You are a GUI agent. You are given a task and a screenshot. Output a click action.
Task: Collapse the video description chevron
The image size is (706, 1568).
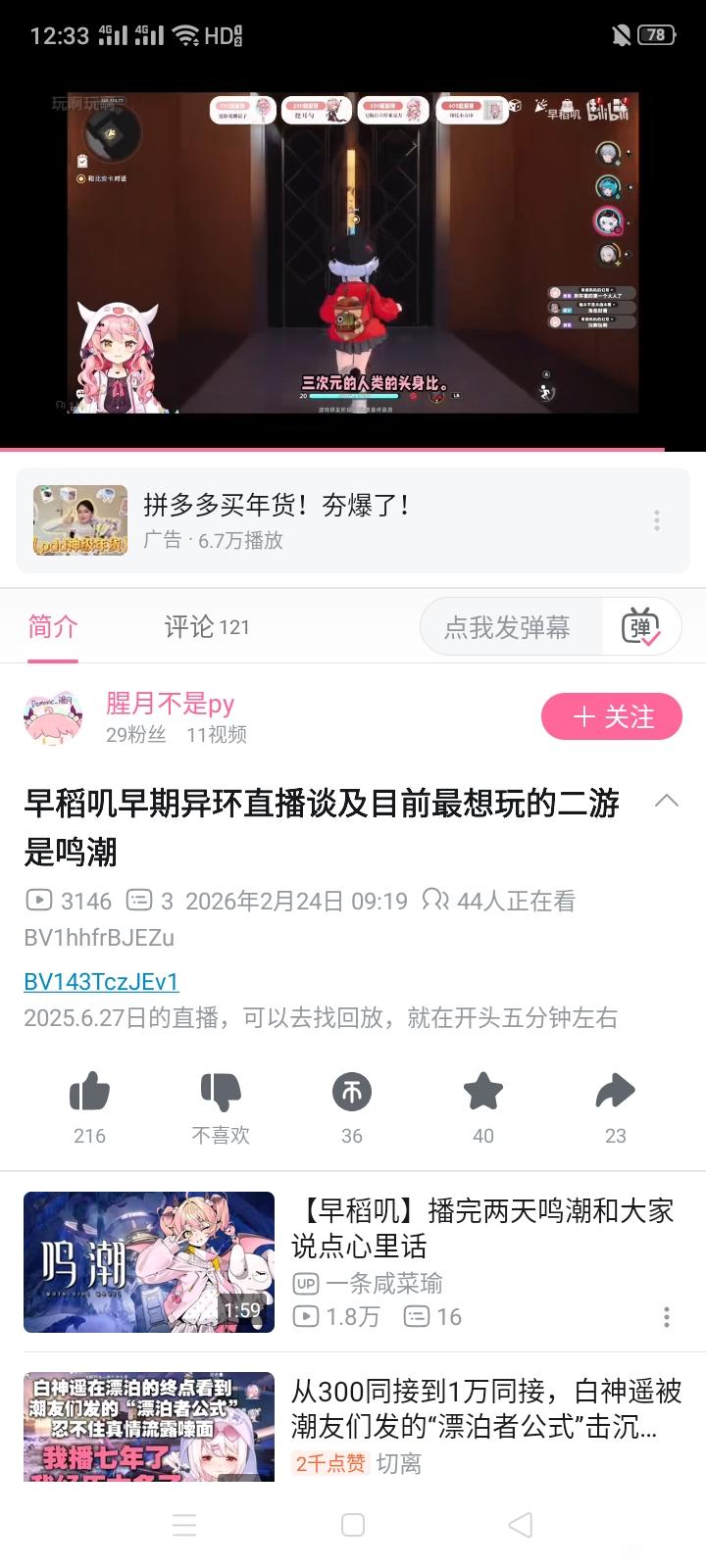(667, 801)
